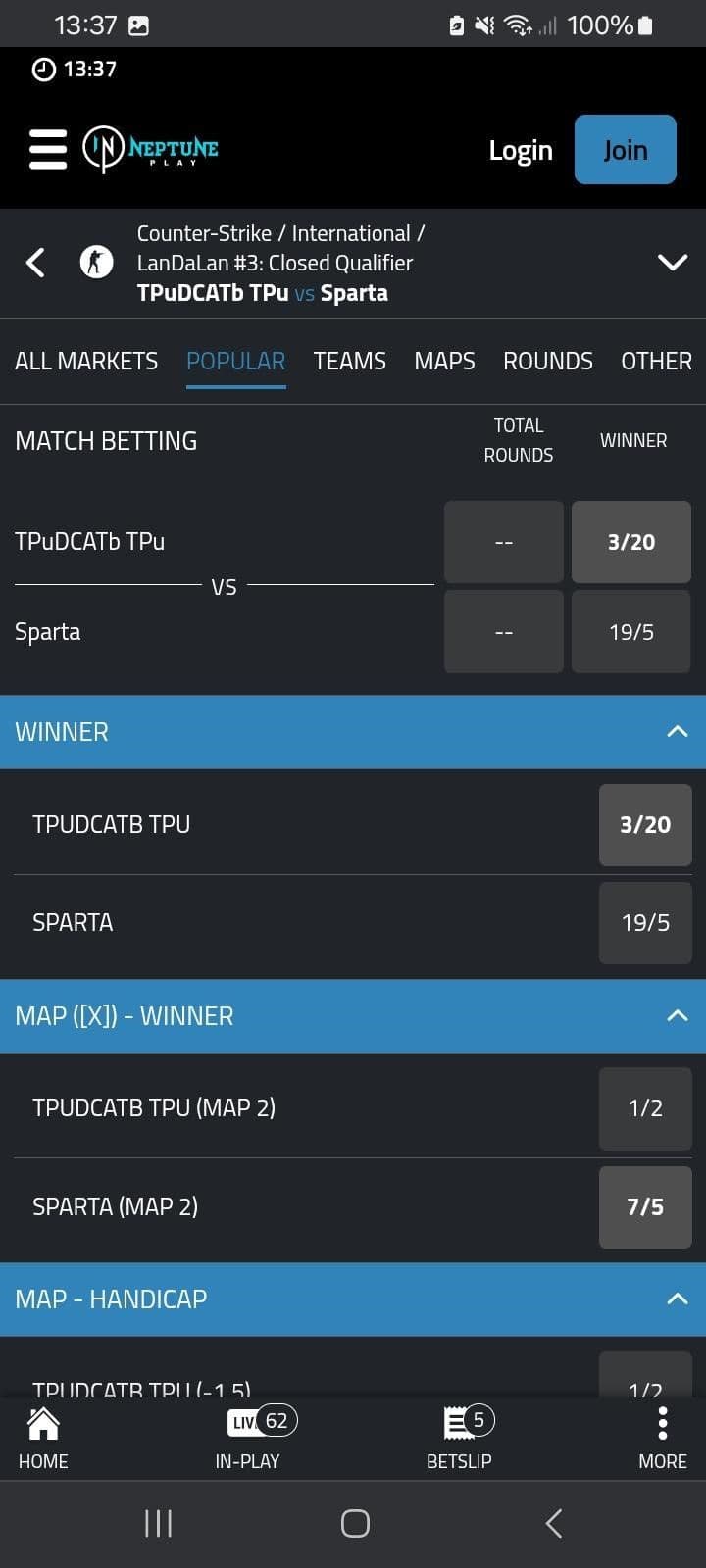706x1568 pixels.
Task: Tap the Join button
Action: 625,150
